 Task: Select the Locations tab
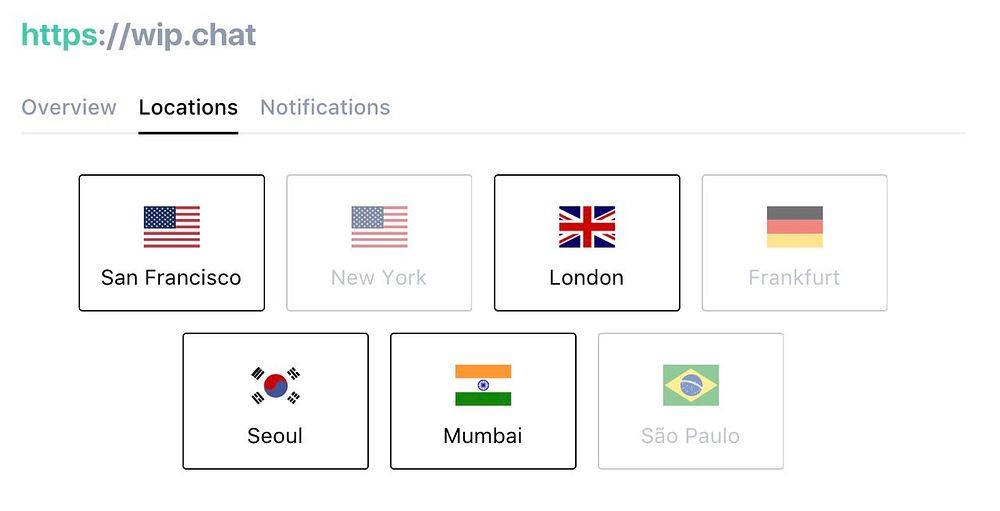coord(188,107)
